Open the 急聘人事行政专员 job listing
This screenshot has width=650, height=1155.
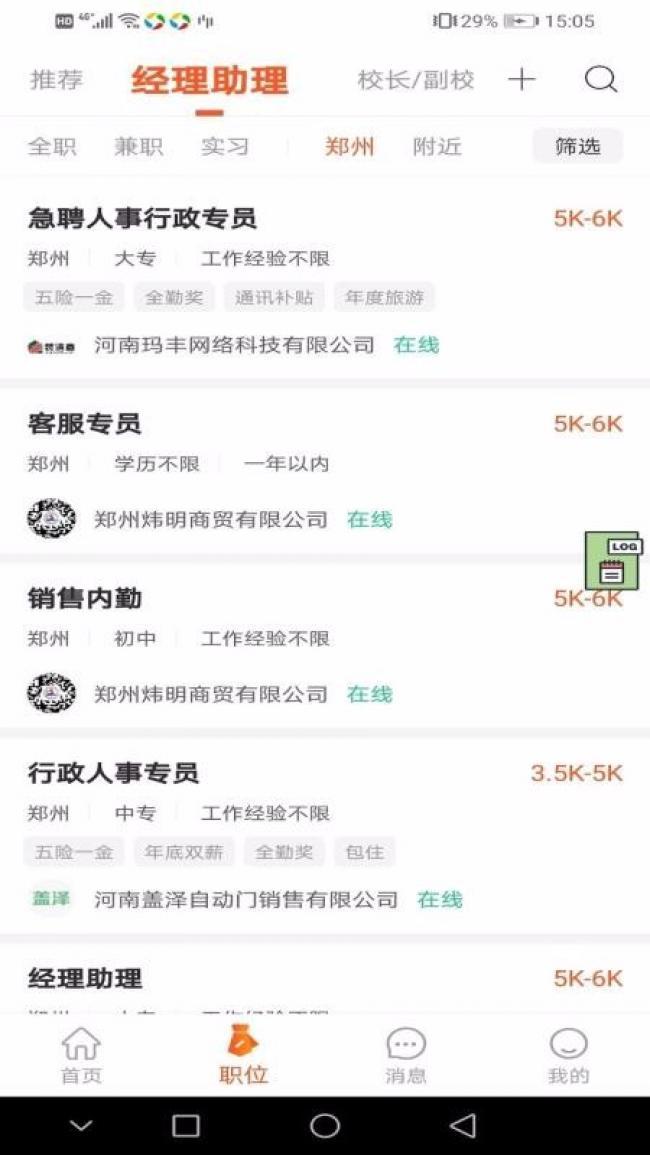(x=325, y=280)
